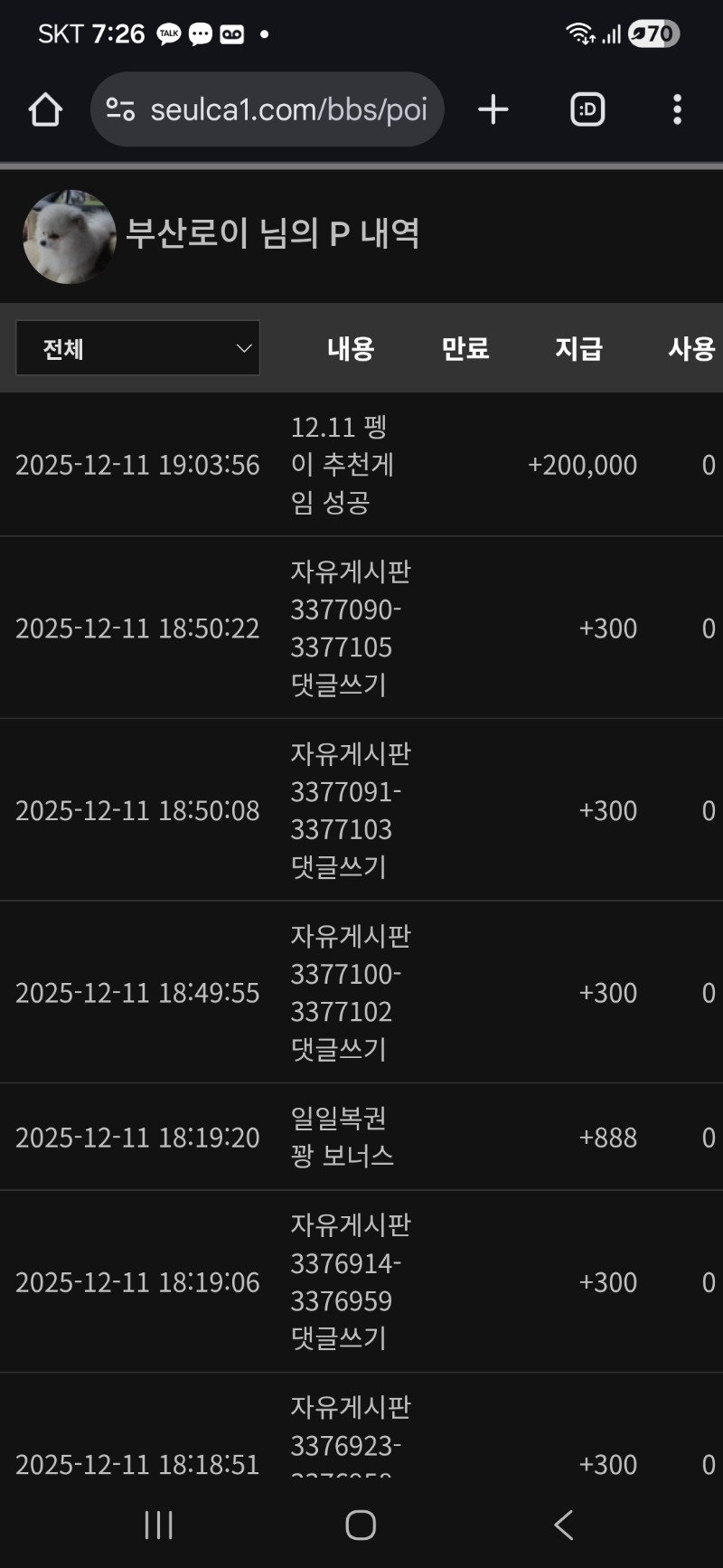Open recent apps from the navigation bar
Screen dimensions: 723x1568
tap(159, 1525)
